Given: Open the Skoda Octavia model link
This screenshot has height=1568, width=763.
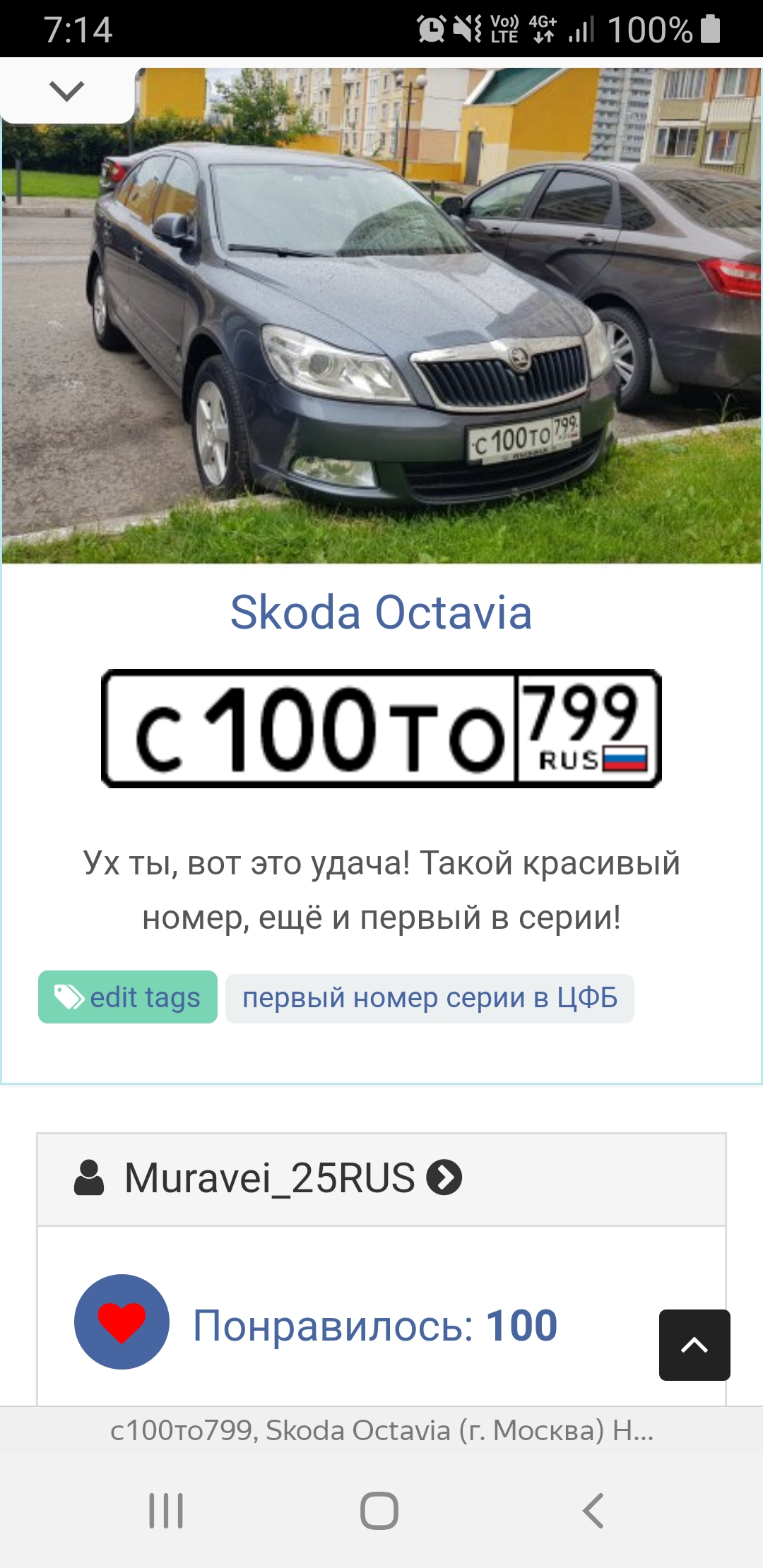Looking at the screenshot, I should tap(381, 612).
